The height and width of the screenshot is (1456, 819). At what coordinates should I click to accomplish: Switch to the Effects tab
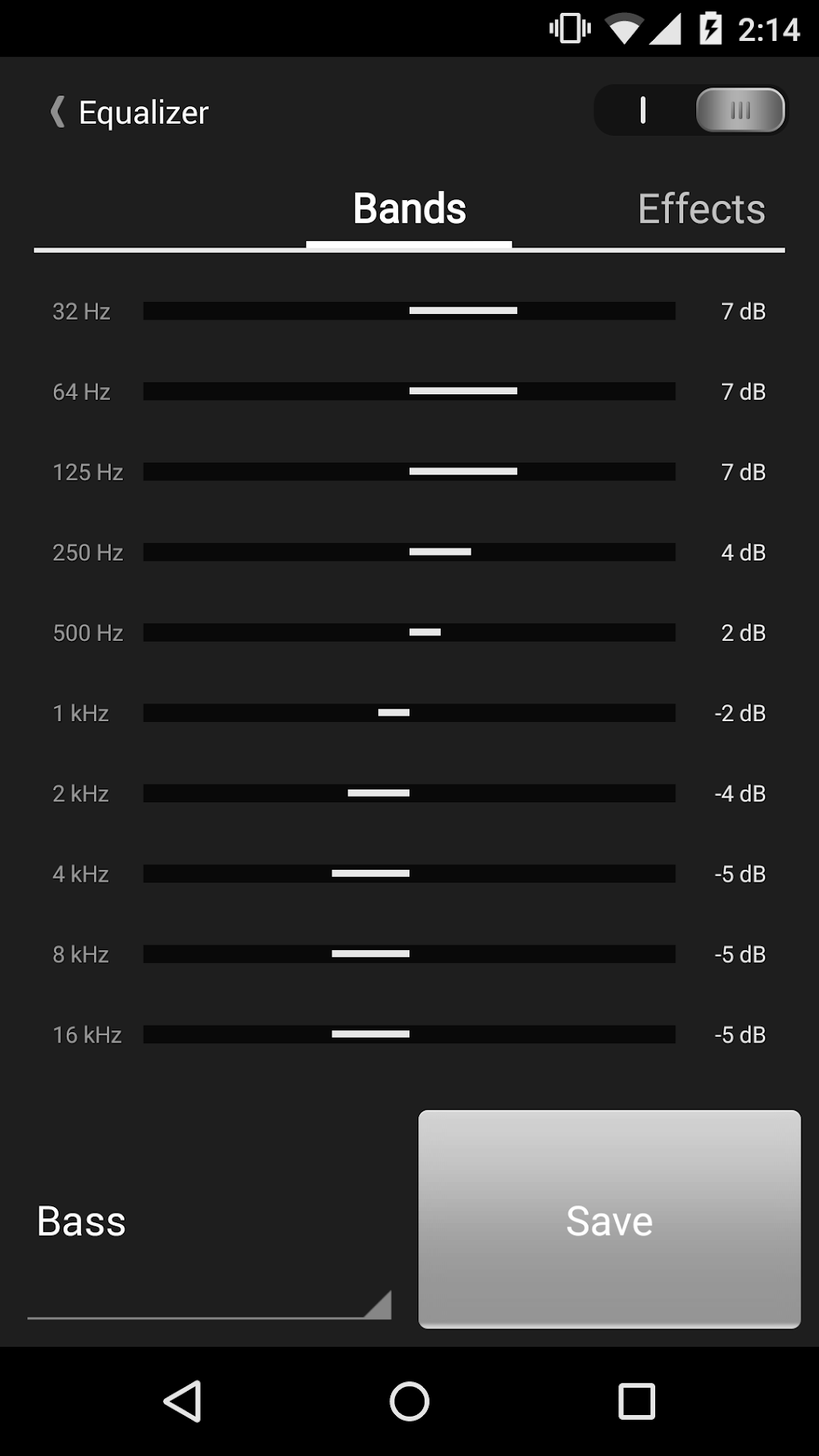pos(700,209)
